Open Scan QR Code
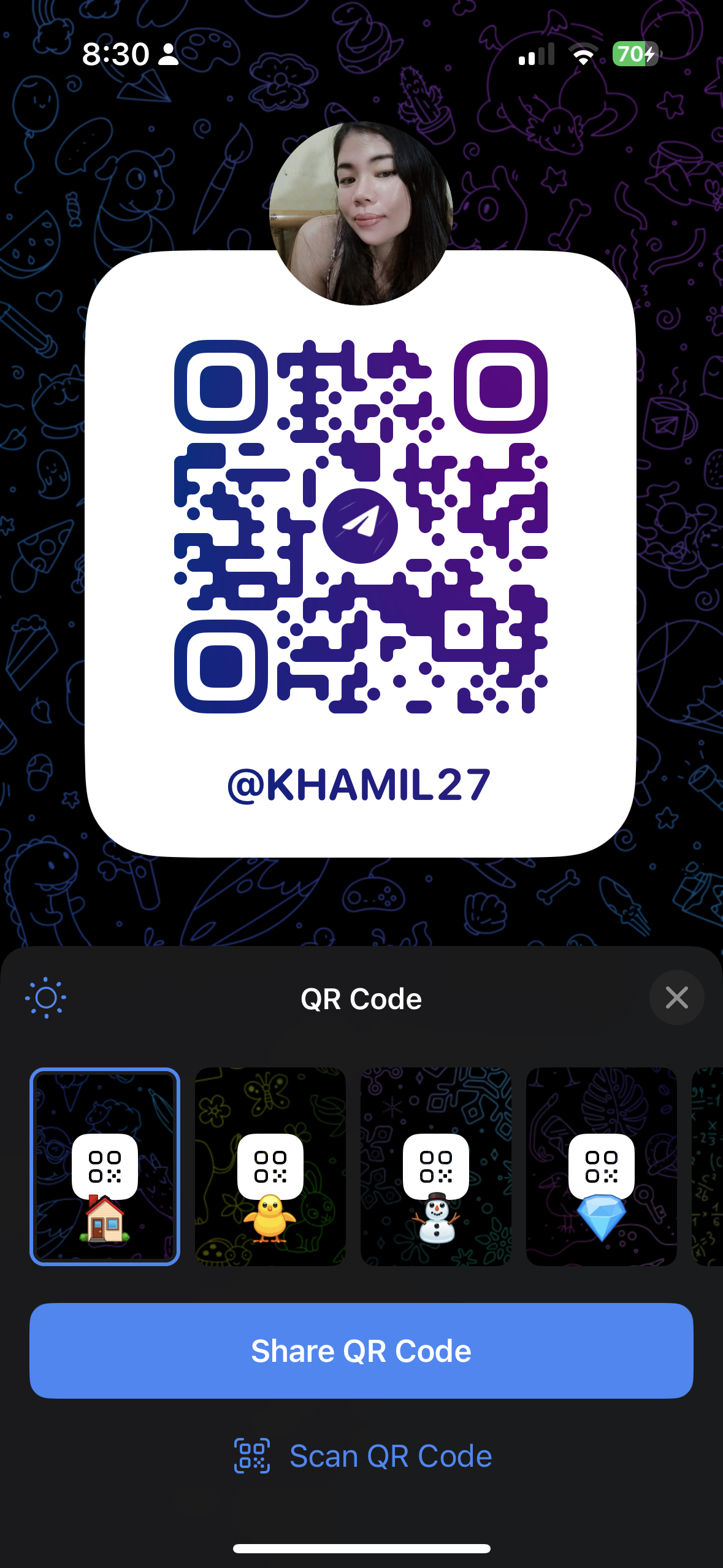The image size is (723, 1568). (362, 1456)
